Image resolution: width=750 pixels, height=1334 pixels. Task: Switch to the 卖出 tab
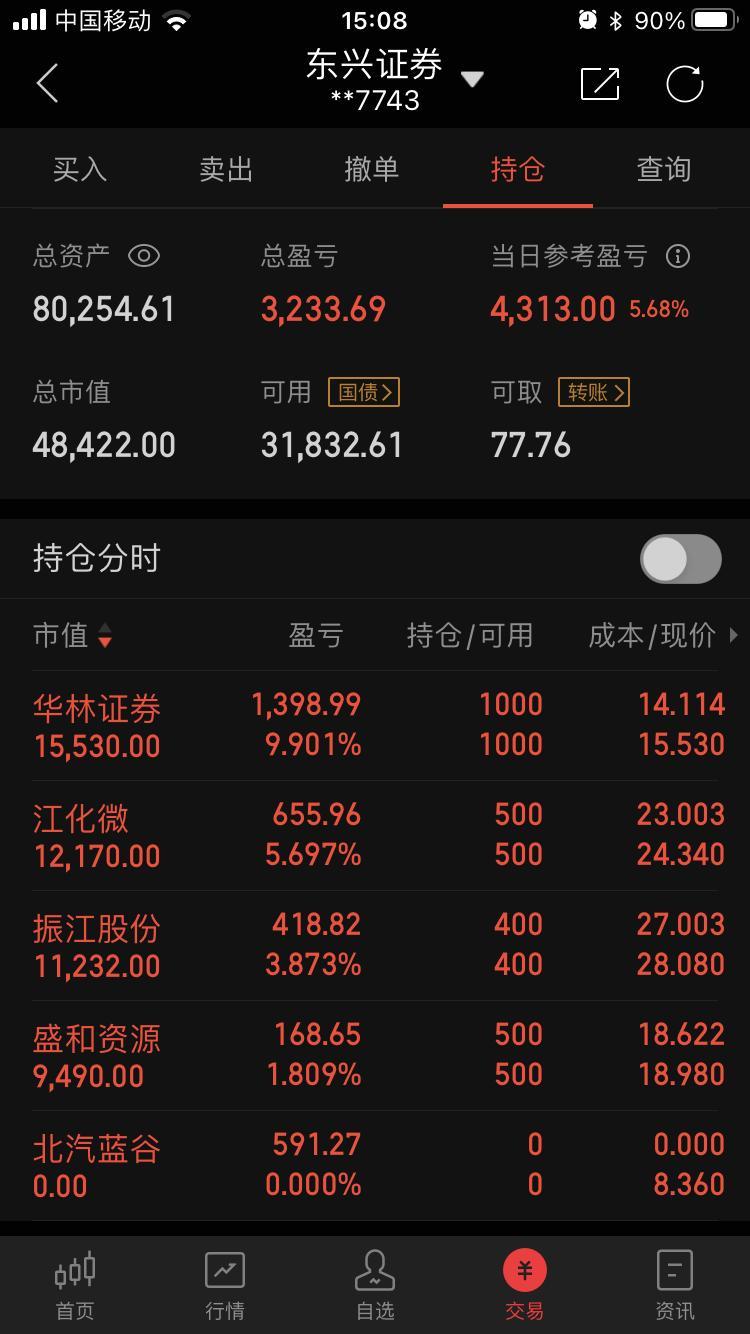[x=226, y=169]
